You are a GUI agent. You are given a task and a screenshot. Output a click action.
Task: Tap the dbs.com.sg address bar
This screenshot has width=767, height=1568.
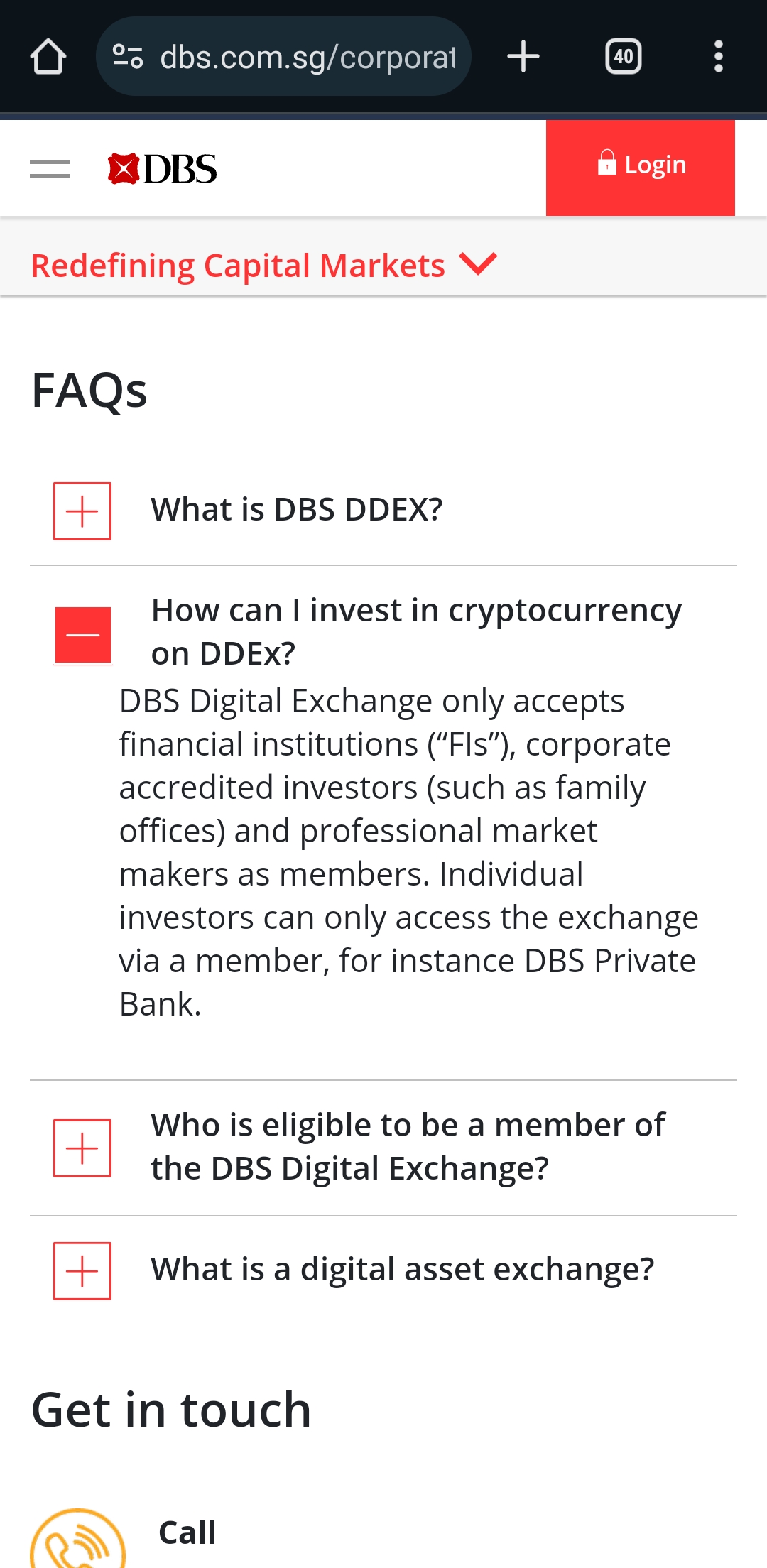click(283, 57)
